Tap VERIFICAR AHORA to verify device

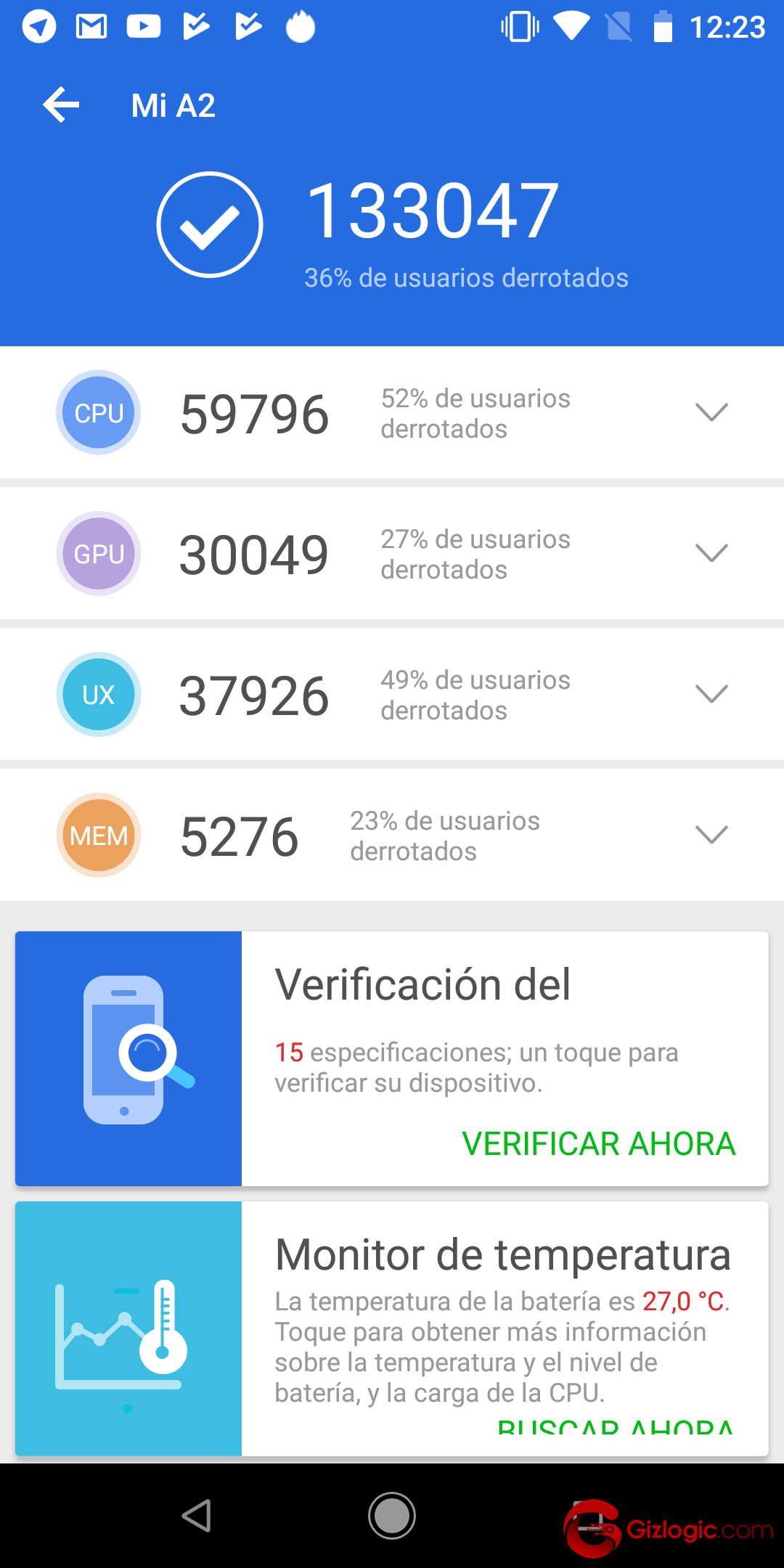click(598, 1144)
